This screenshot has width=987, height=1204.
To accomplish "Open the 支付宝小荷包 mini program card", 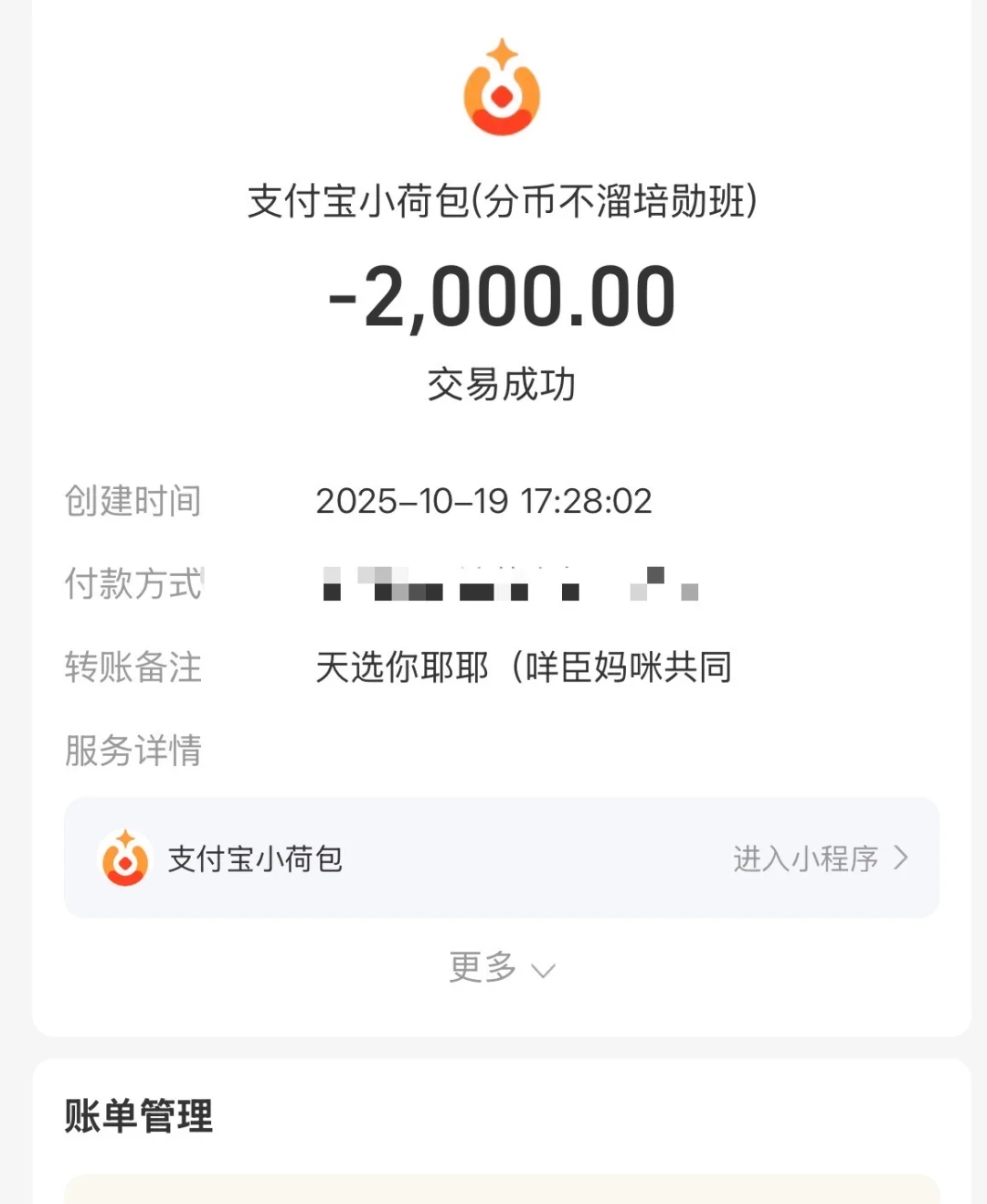I will click(501, 858).
